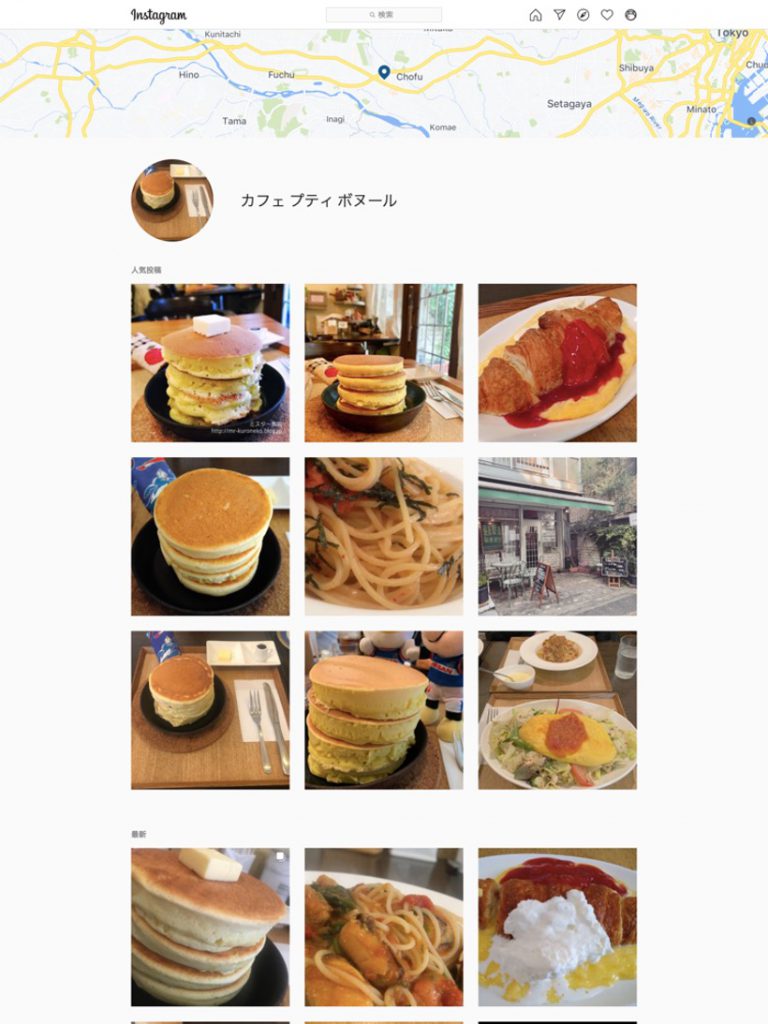
Task: Open the shiso pasta close-up post
Action: (384, 536)
